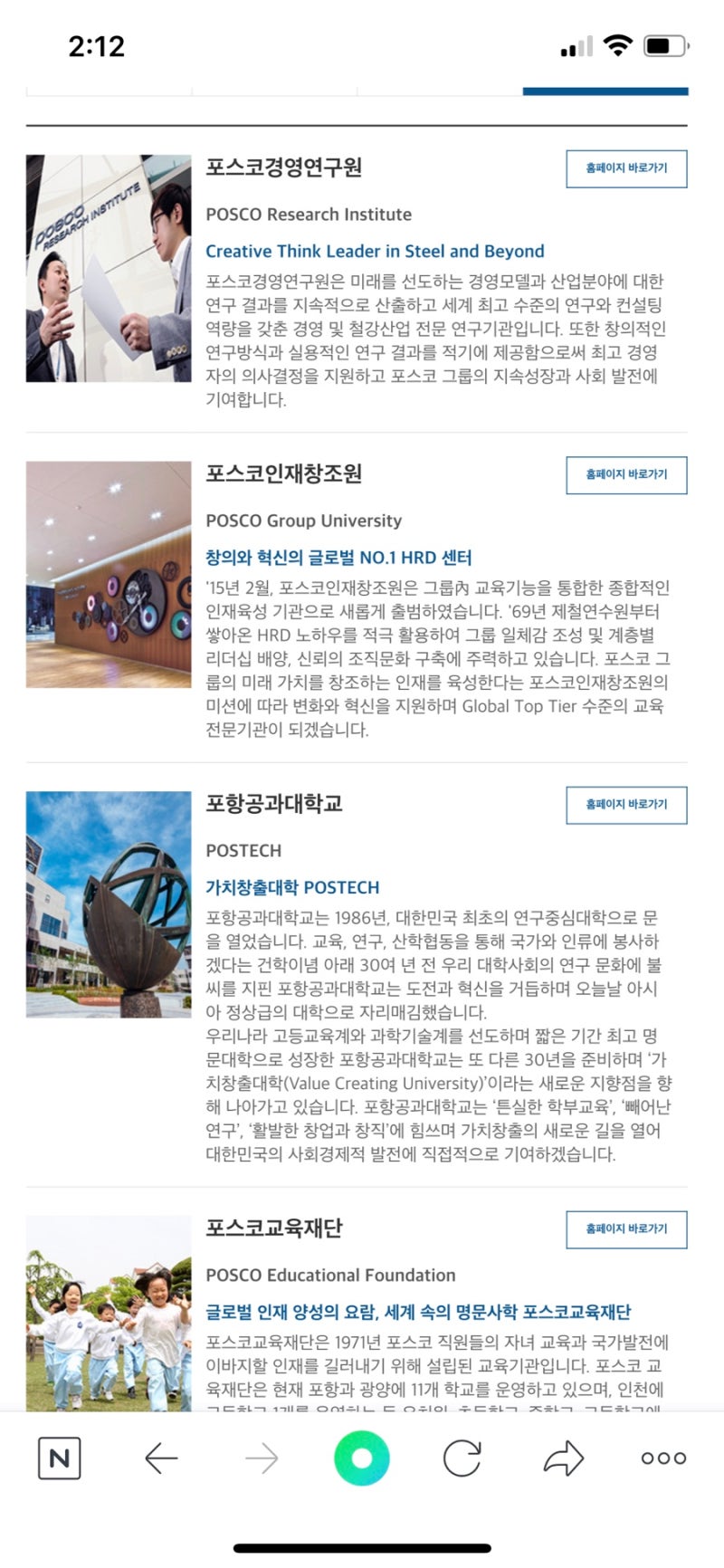Reload the page with the refresh icon
Image resolution: width=724 pixels, height=1568 pixels.
click(462, 1458)
